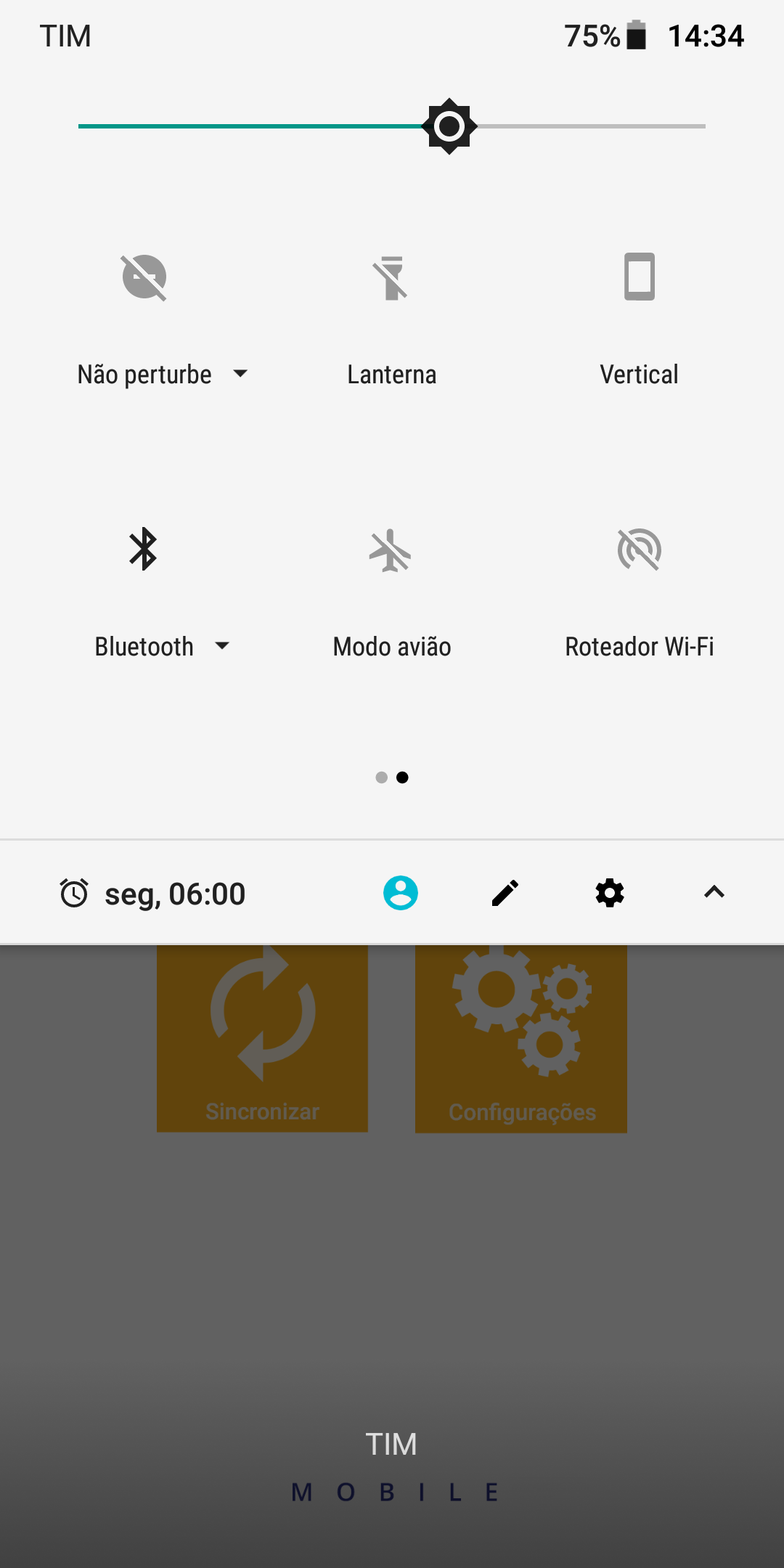Toggle the Vertical rotation tile

point(639,277)
